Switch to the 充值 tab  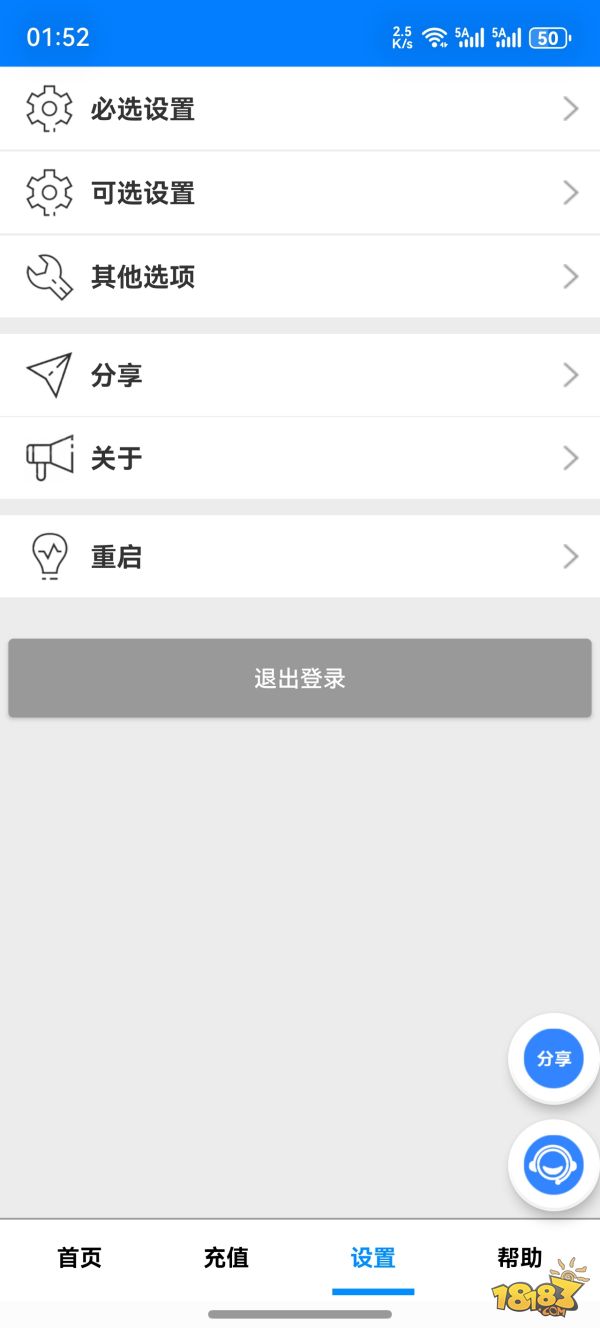point(226,1258)
